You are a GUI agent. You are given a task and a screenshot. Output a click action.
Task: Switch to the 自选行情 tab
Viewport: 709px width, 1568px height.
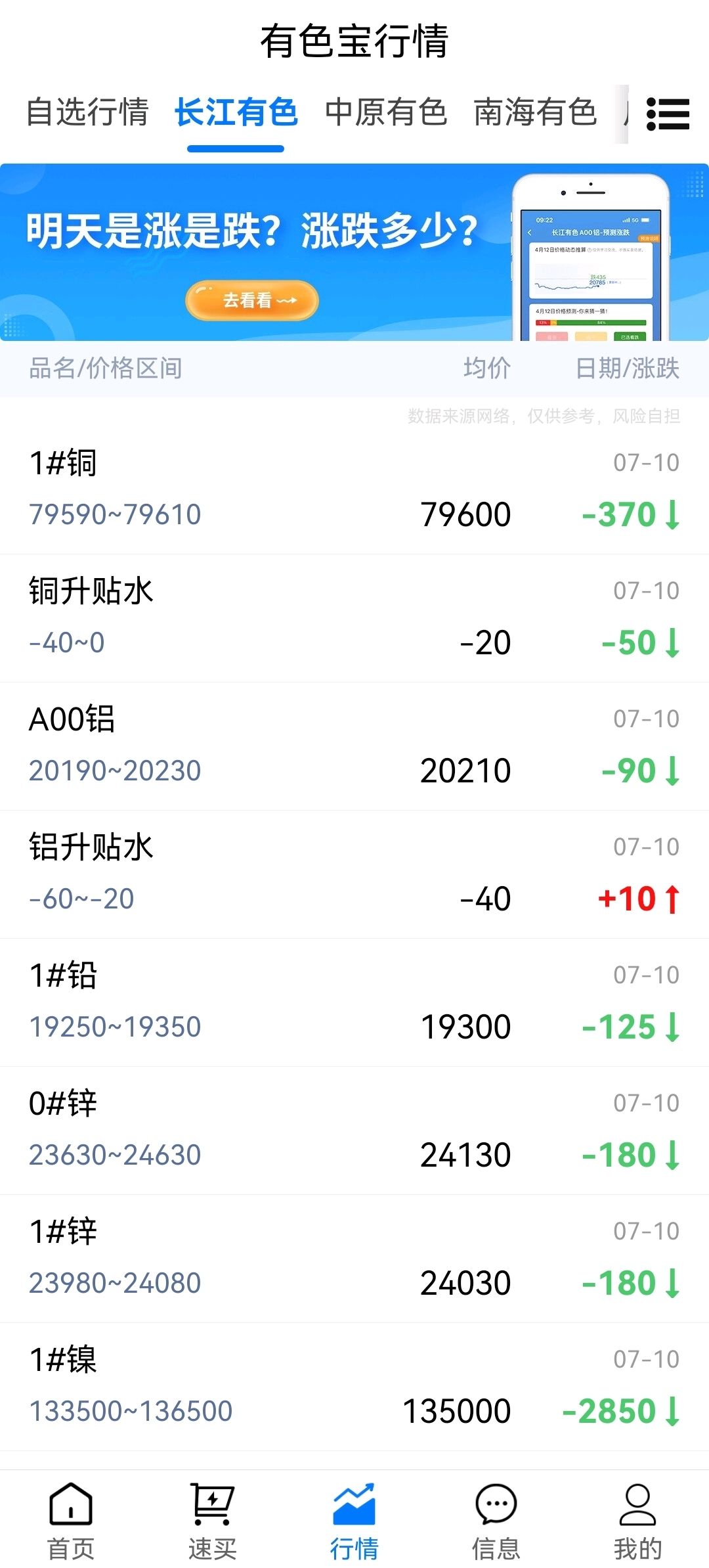pos(87,112)
